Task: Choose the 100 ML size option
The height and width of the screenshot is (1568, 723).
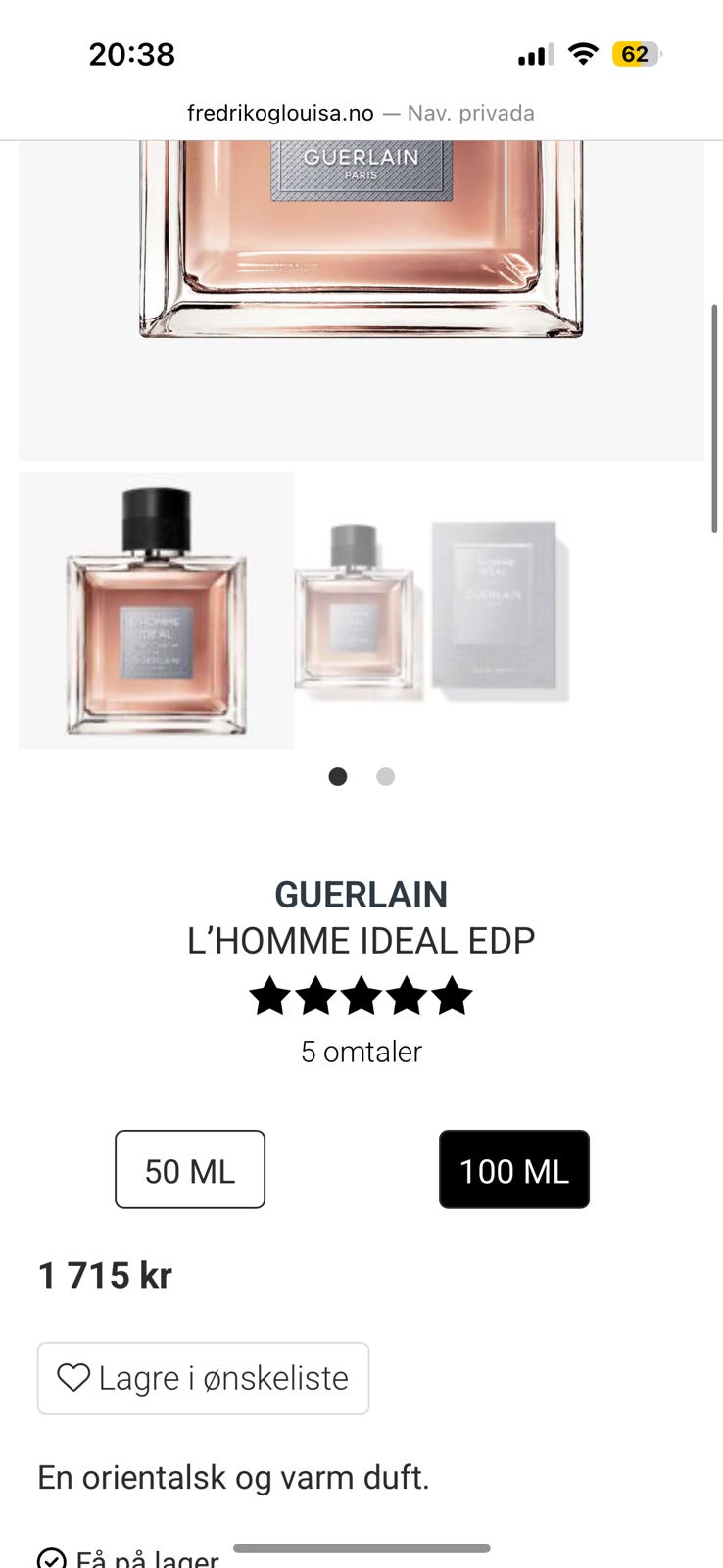Action: coord(514,1169)
